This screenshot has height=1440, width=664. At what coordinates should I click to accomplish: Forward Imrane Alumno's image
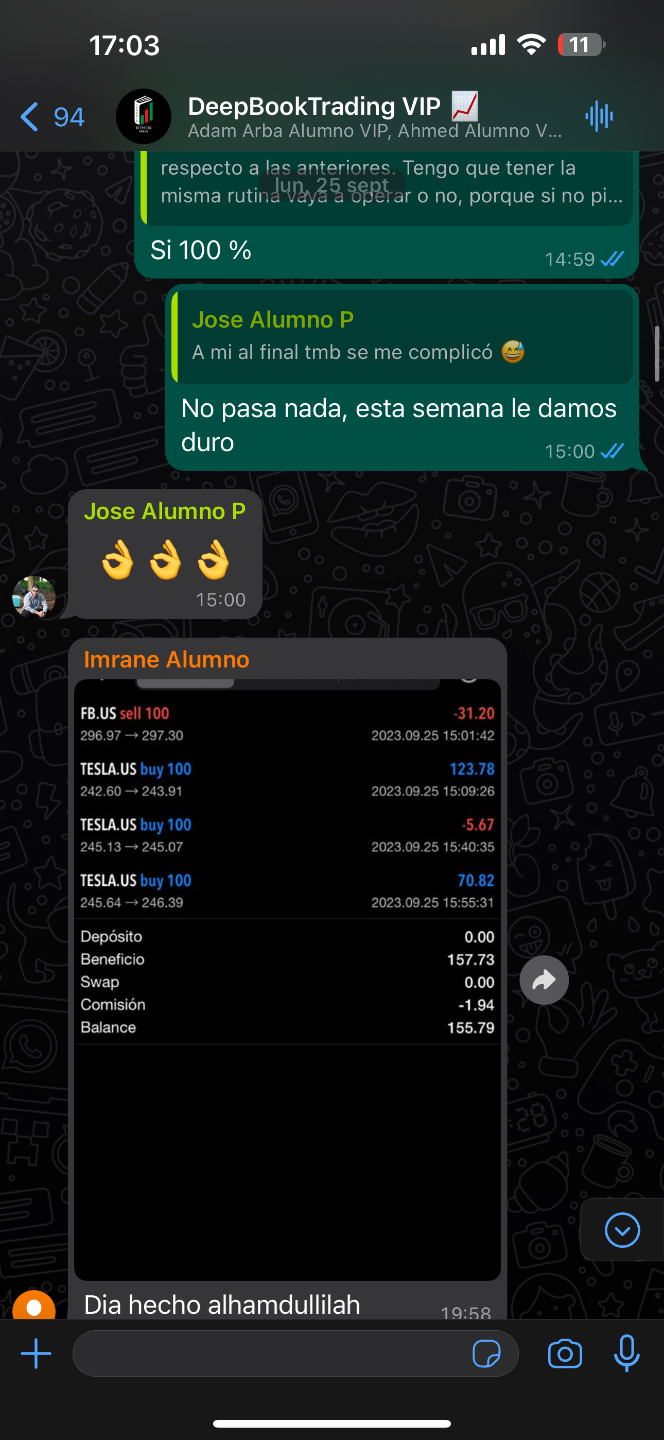(x=544, y=981)
